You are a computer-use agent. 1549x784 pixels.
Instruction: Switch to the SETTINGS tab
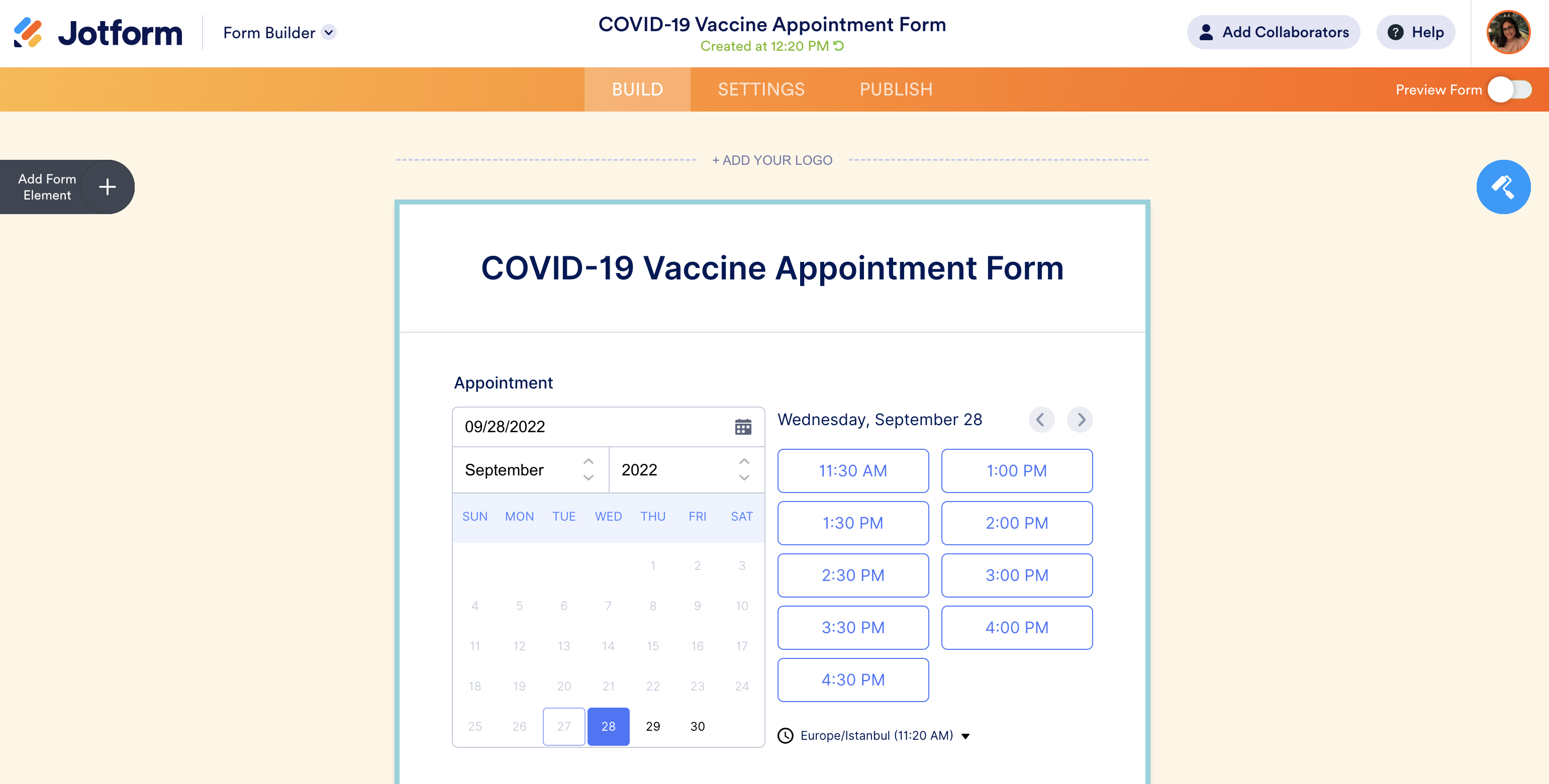click(760, 89)
